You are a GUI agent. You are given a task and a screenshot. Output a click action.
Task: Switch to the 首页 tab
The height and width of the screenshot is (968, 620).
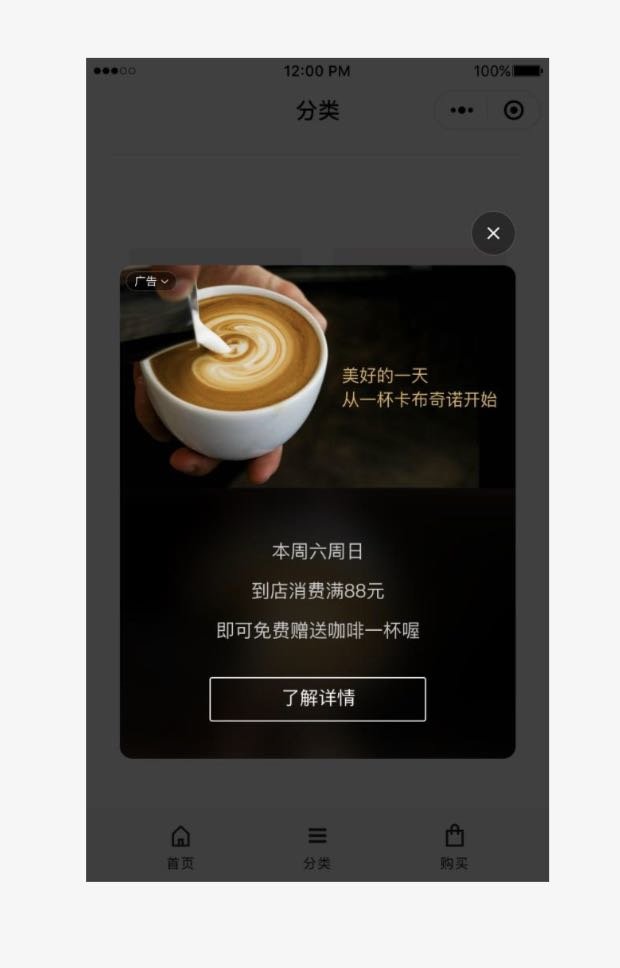[x=180, y=846]
